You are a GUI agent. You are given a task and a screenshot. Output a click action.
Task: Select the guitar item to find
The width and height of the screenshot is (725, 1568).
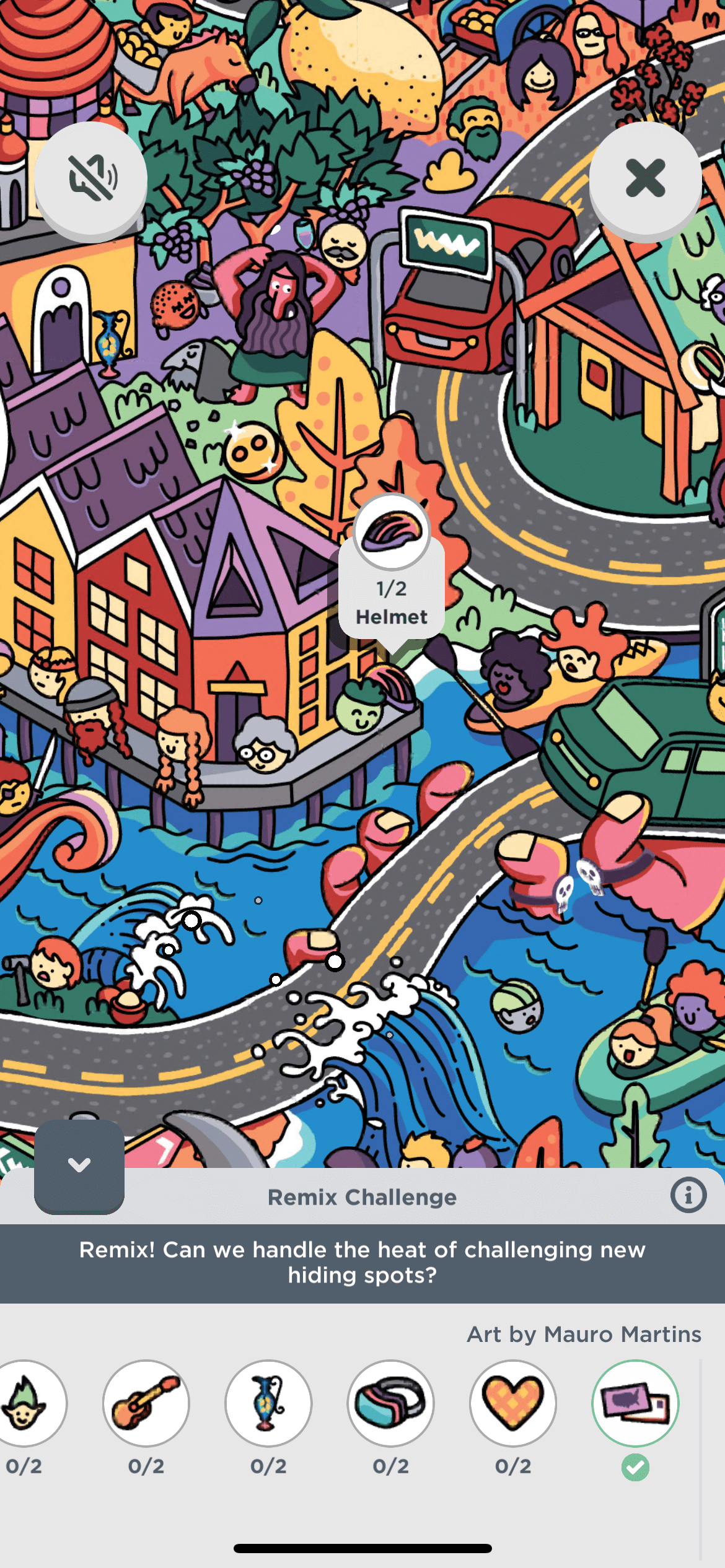pos(146,1403)
